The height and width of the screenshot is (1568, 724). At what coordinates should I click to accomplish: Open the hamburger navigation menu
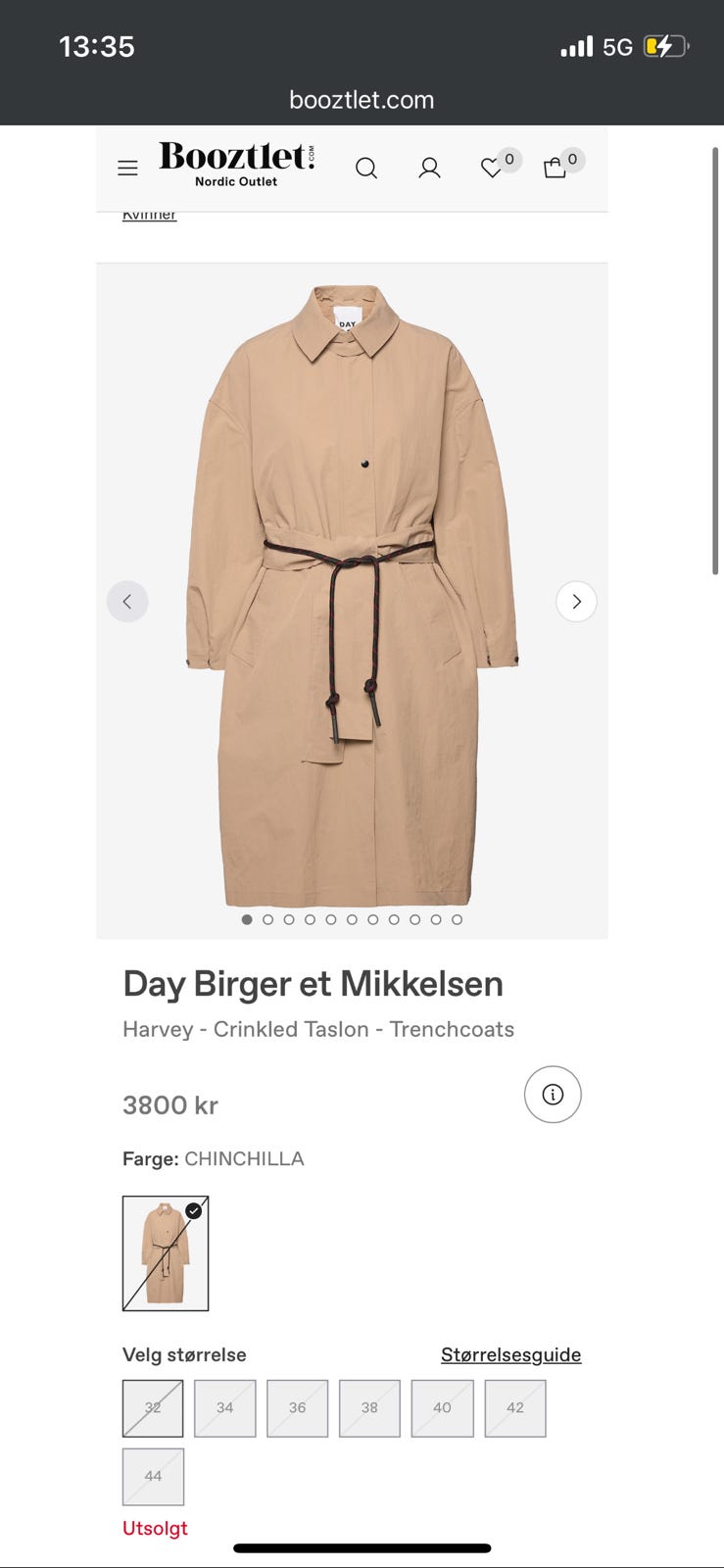point(127,168)
